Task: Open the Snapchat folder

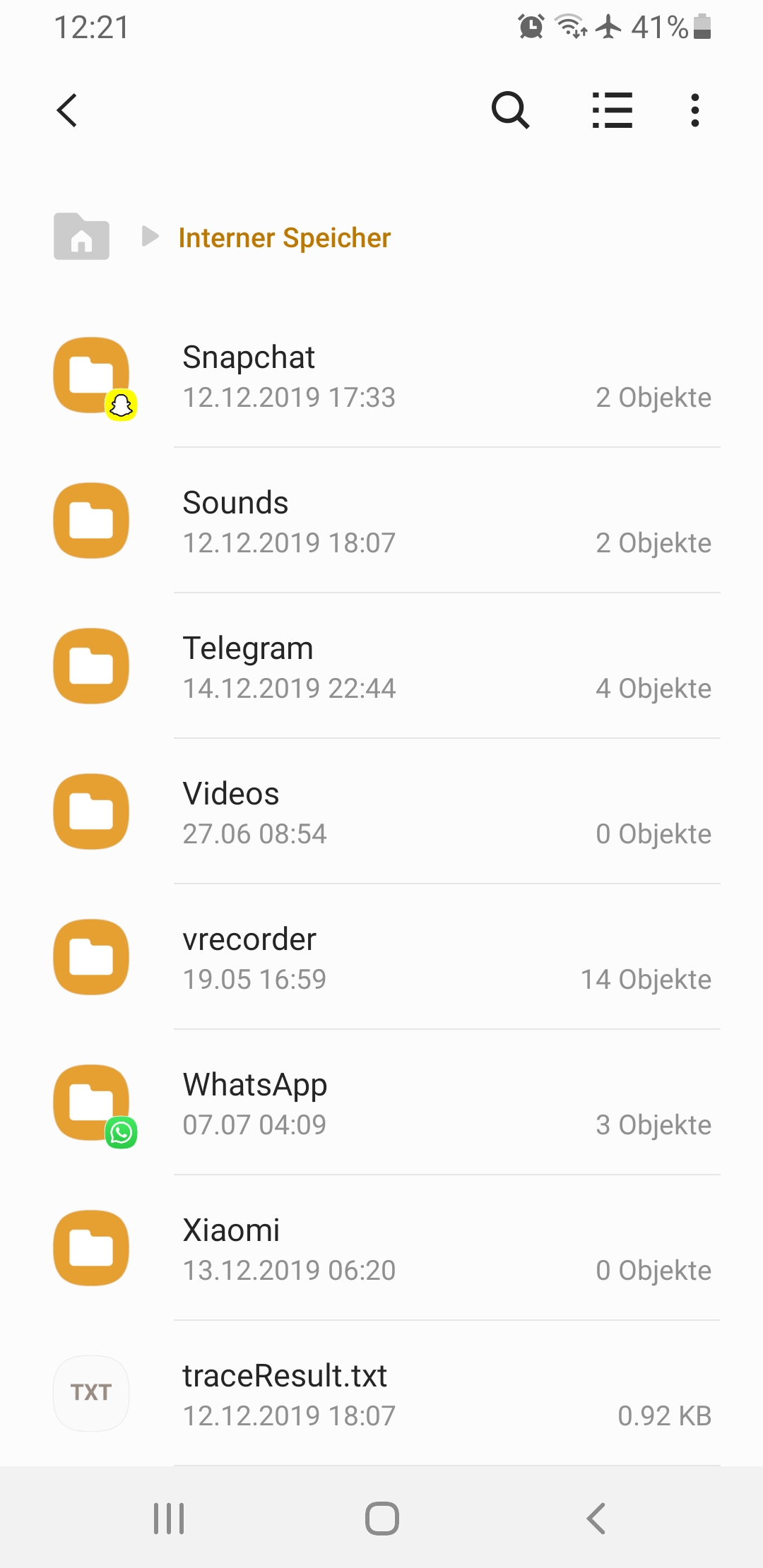Action: tap(381, 376)
